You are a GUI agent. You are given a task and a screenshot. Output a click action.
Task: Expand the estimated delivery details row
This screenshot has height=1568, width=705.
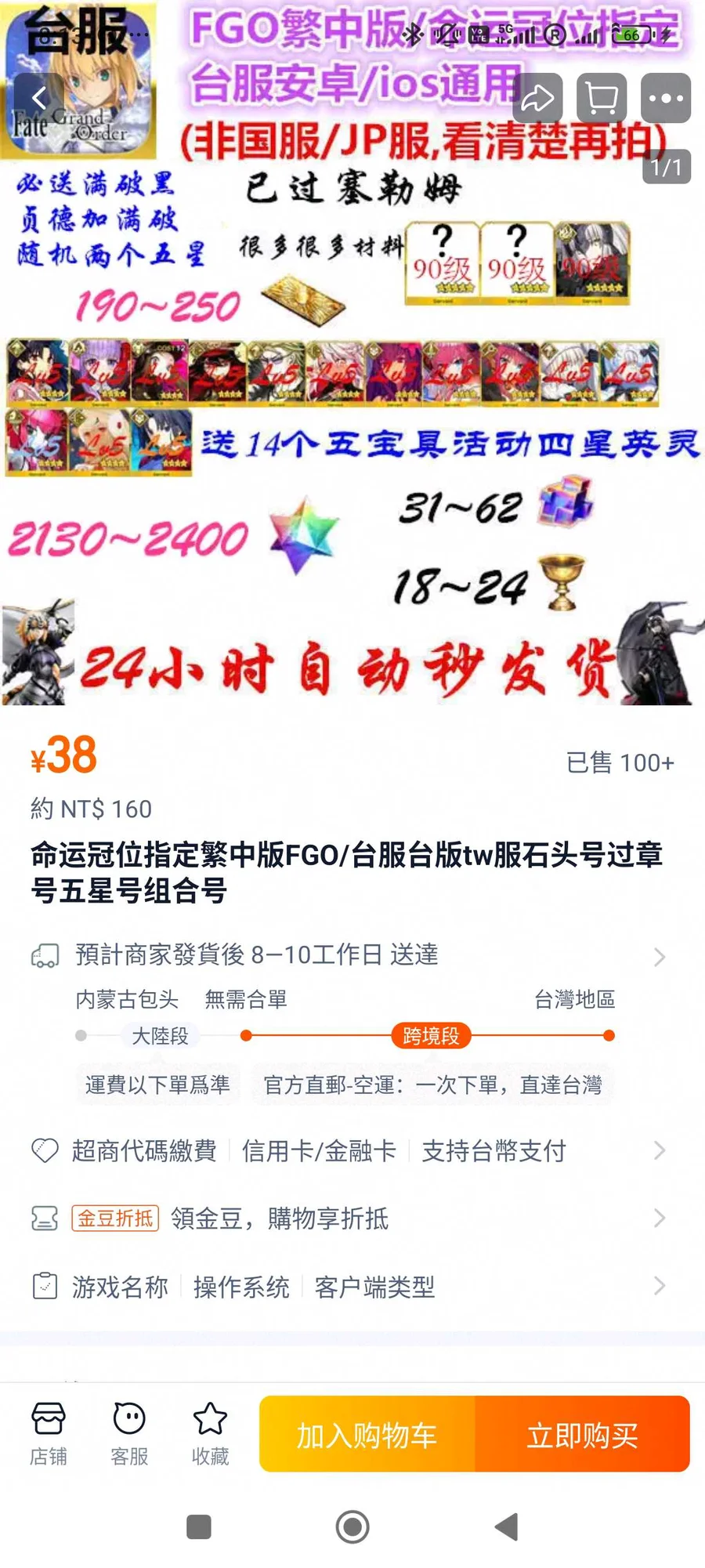352,955
